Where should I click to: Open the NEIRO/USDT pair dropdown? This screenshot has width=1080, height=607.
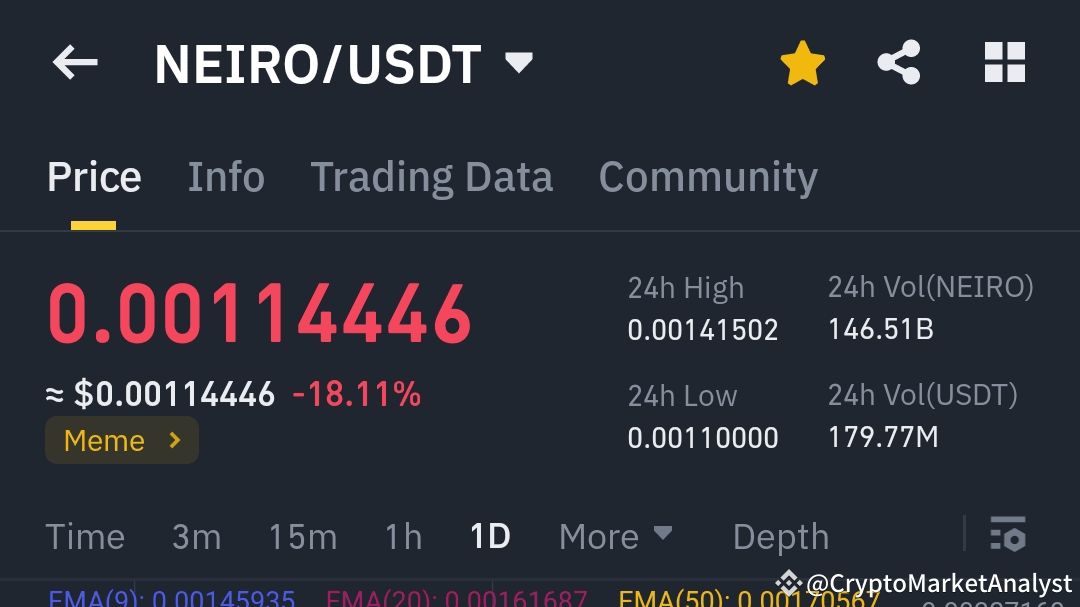(x=518, y=63)
